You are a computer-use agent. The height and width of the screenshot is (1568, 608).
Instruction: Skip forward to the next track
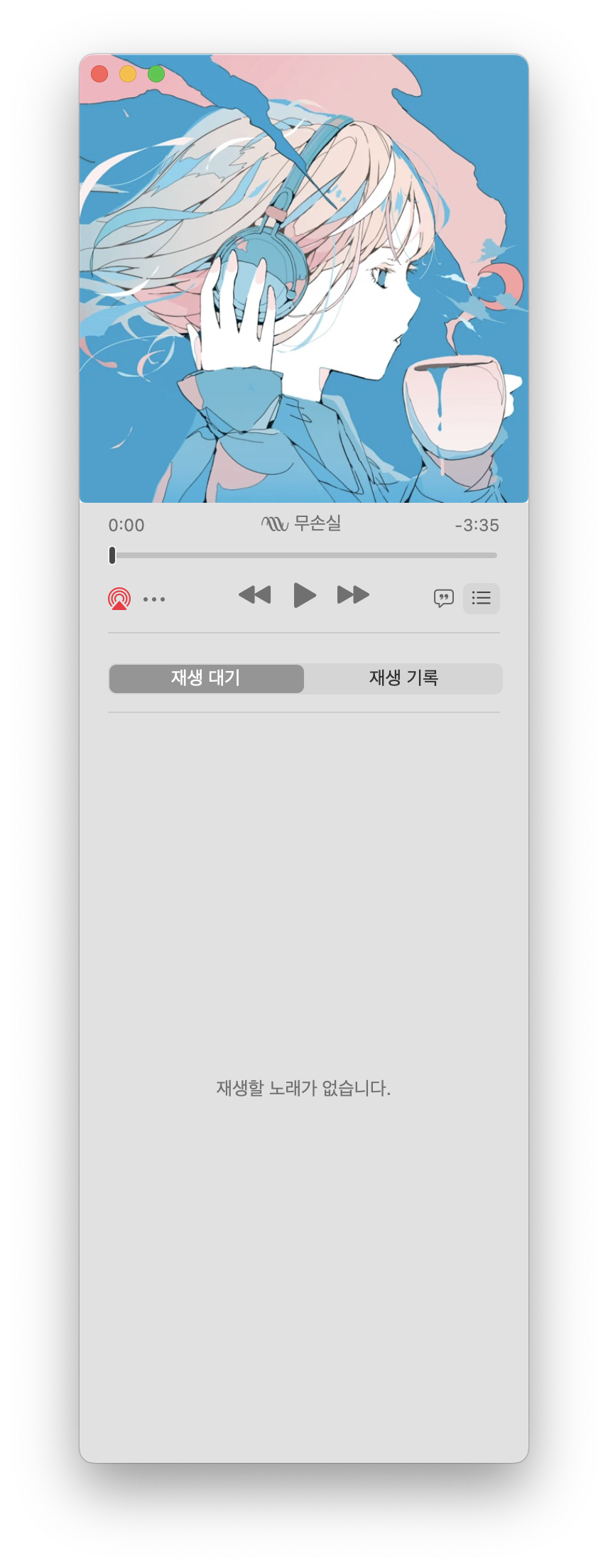point(353,595)
